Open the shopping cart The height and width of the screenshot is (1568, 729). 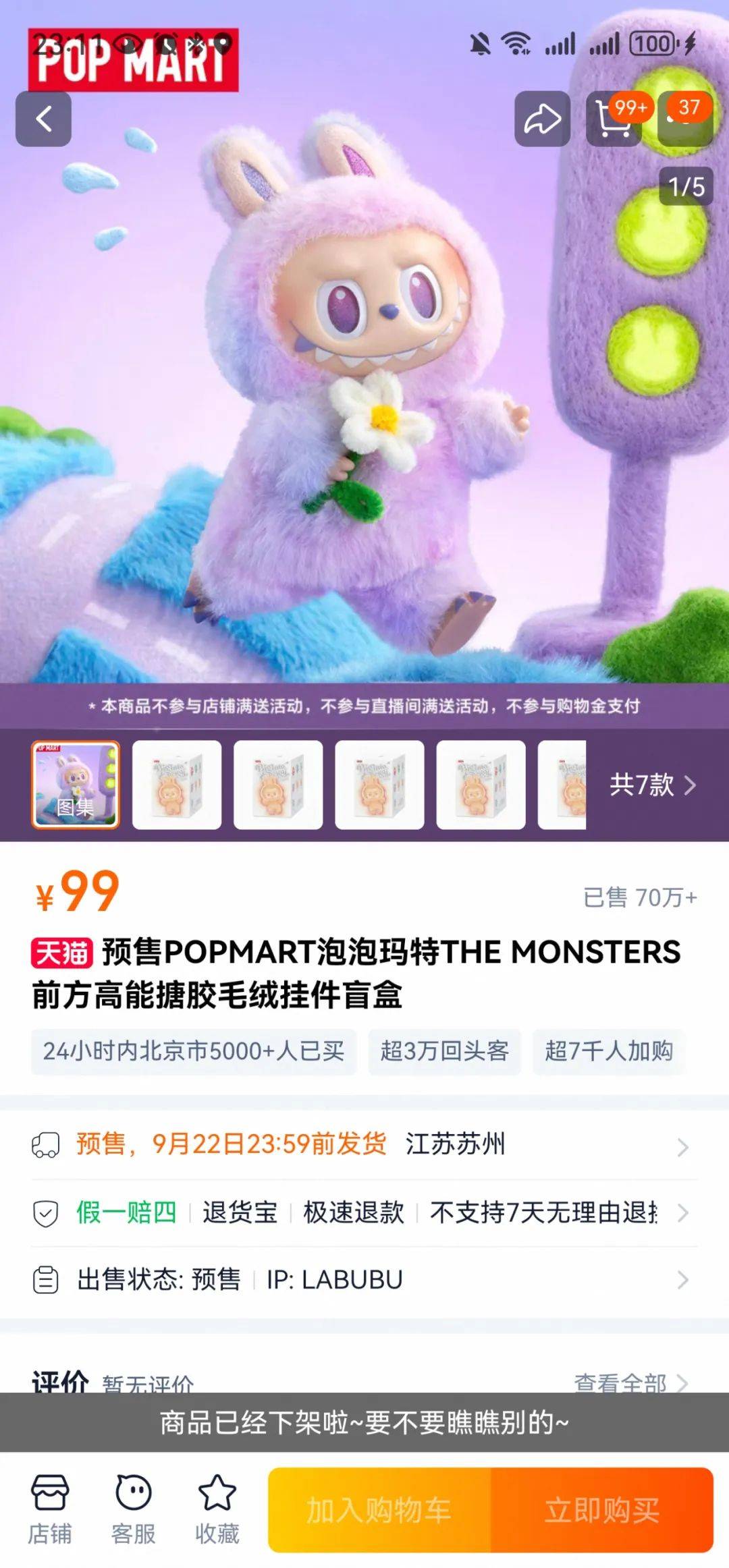click(613, 120)
